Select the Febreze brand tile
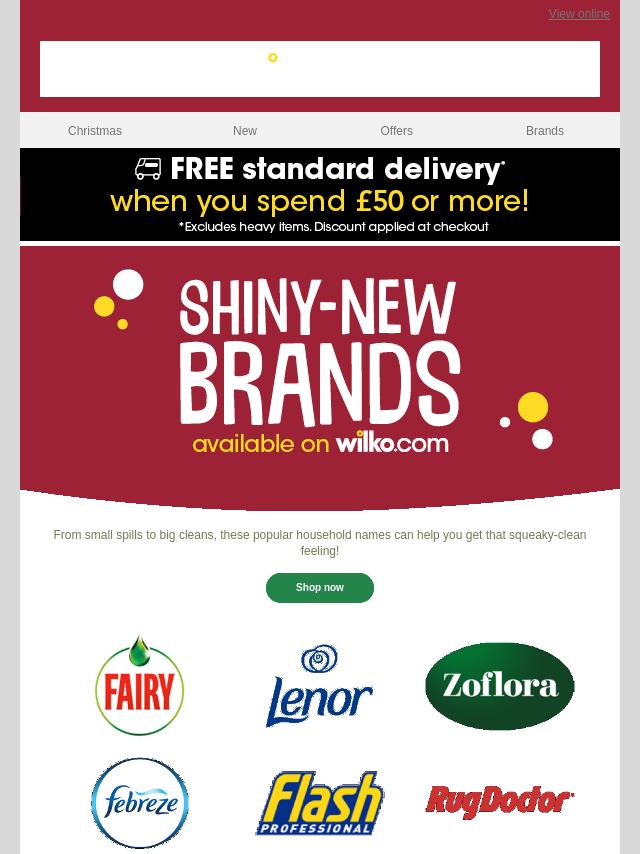 [140, 803]
